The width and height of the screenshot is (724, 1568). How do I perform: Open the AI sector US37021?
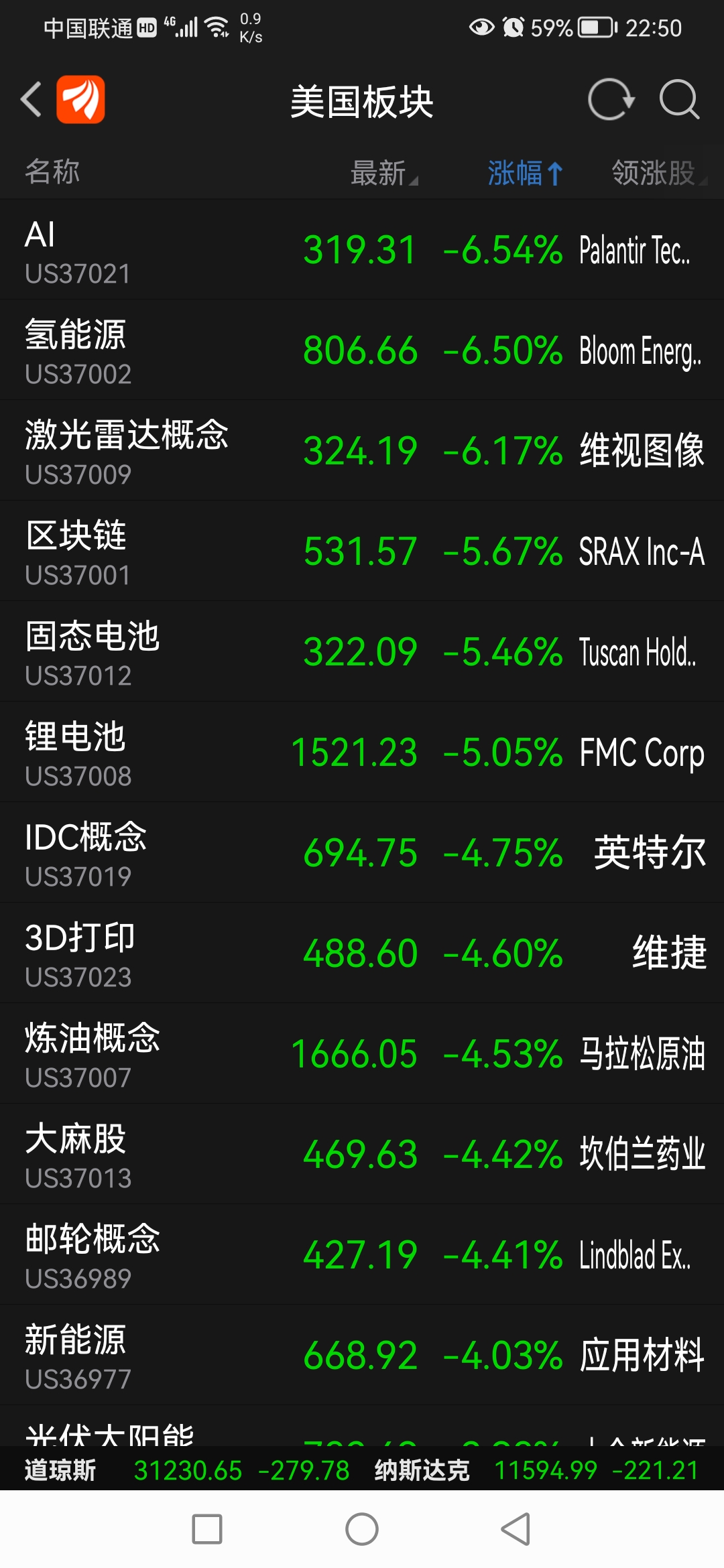[362, 249]
